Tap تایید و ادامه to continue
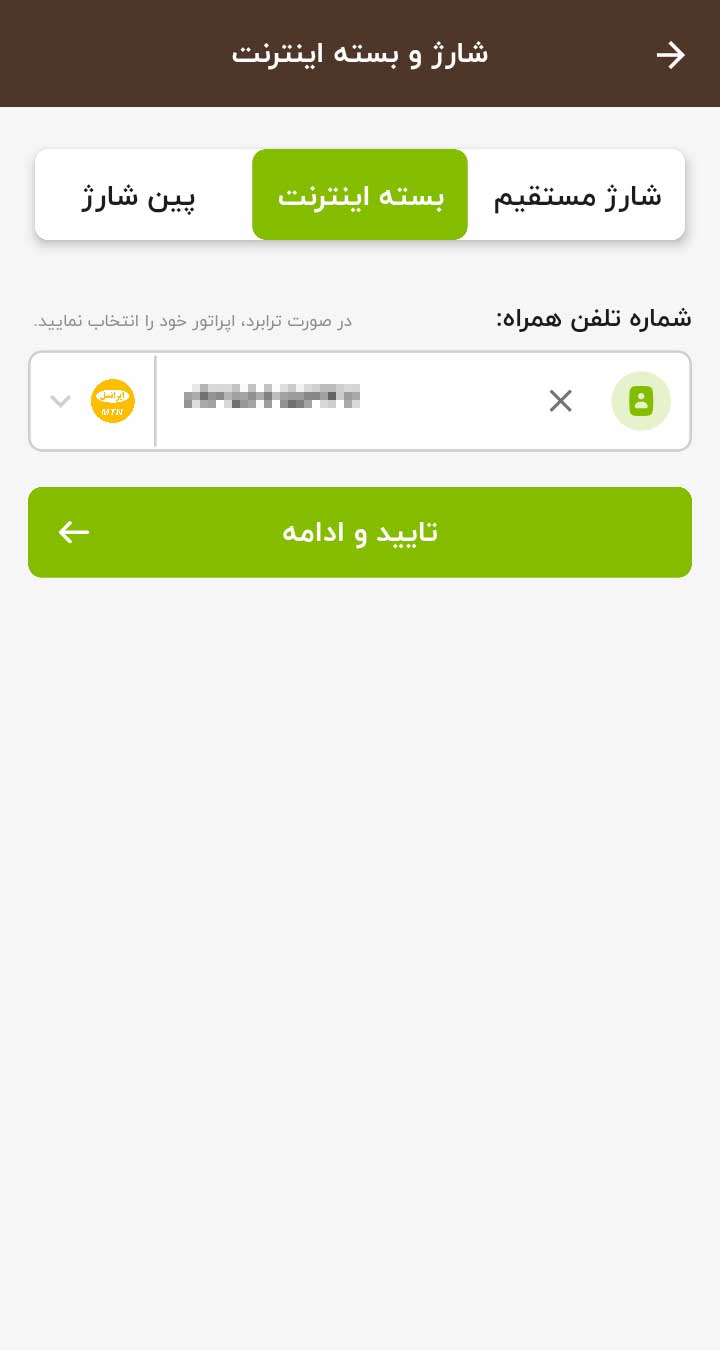Image resolution: width=720 pixels, height=1350 pixels. 360,532
